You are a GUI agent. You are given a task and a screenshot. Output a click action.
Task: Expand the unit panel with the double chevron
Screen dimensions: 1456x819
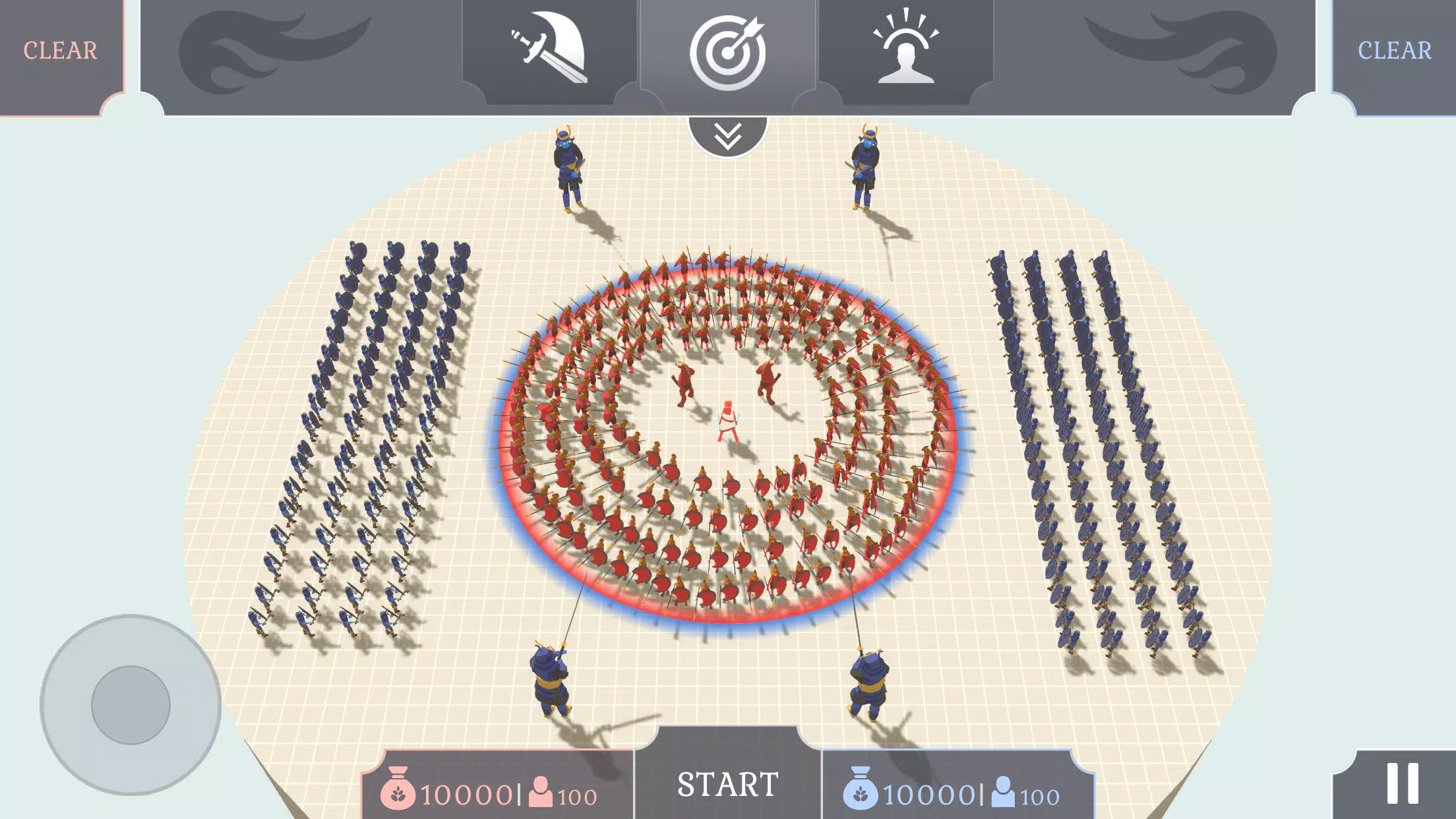point(728,136)
